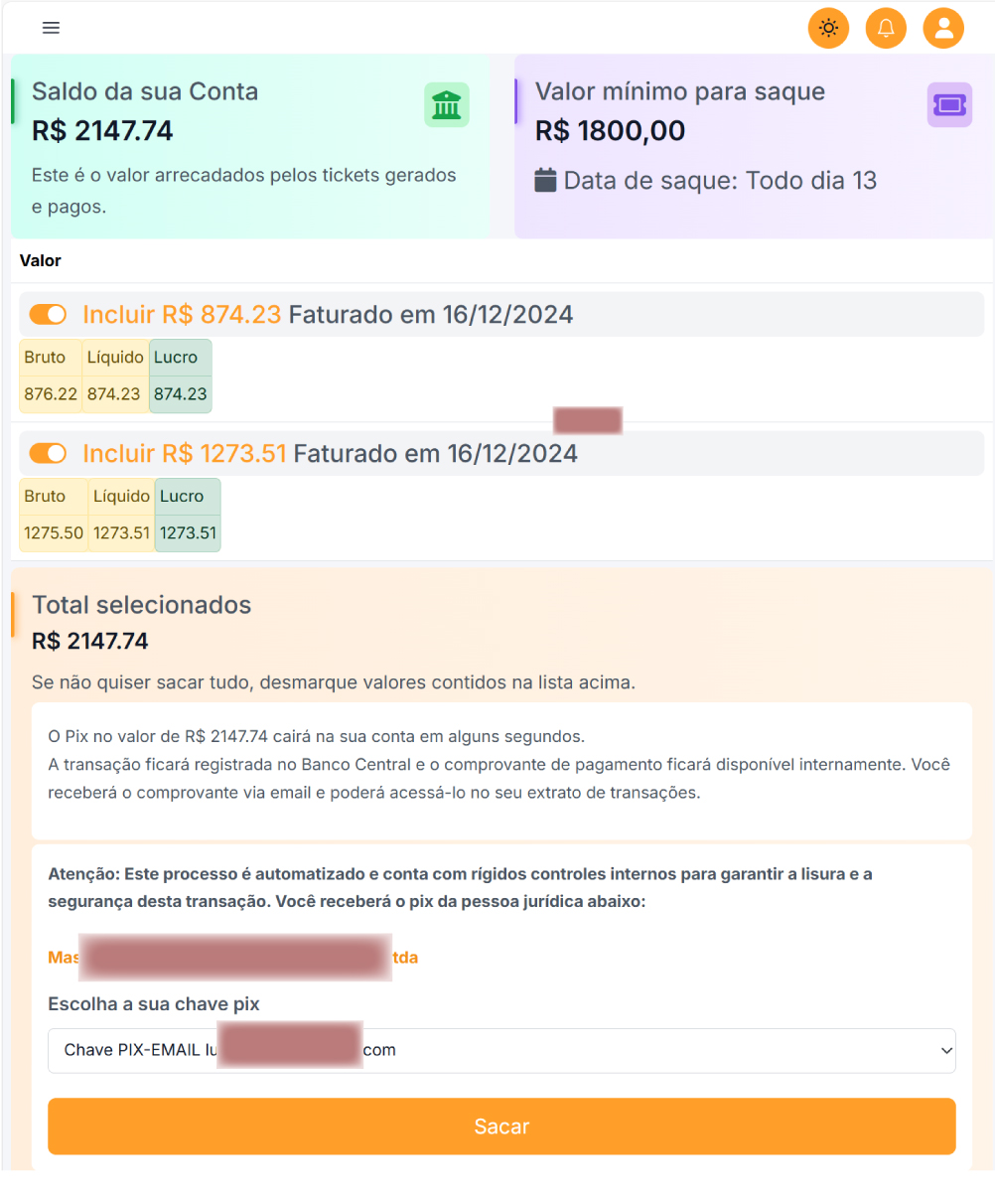
Task: Toggle off Incluir R$ 1273.51 switch
Action: point(48,454)
